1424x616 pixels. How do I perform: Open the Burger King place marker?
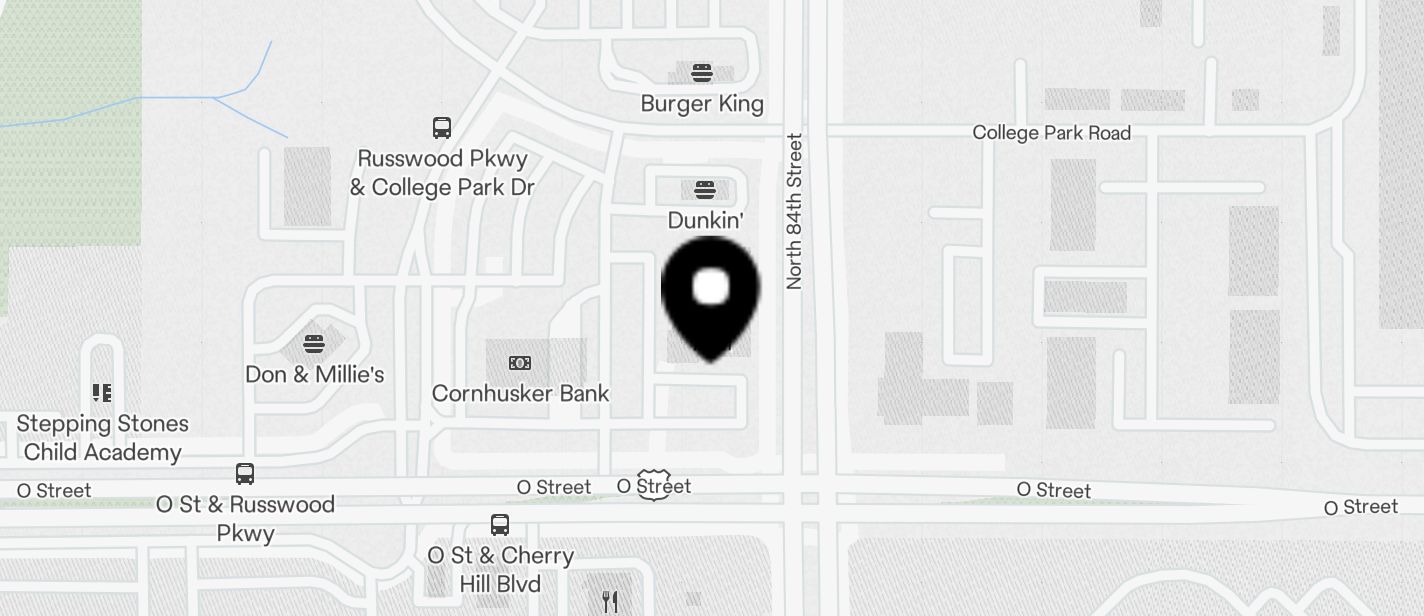click(702, 73)
